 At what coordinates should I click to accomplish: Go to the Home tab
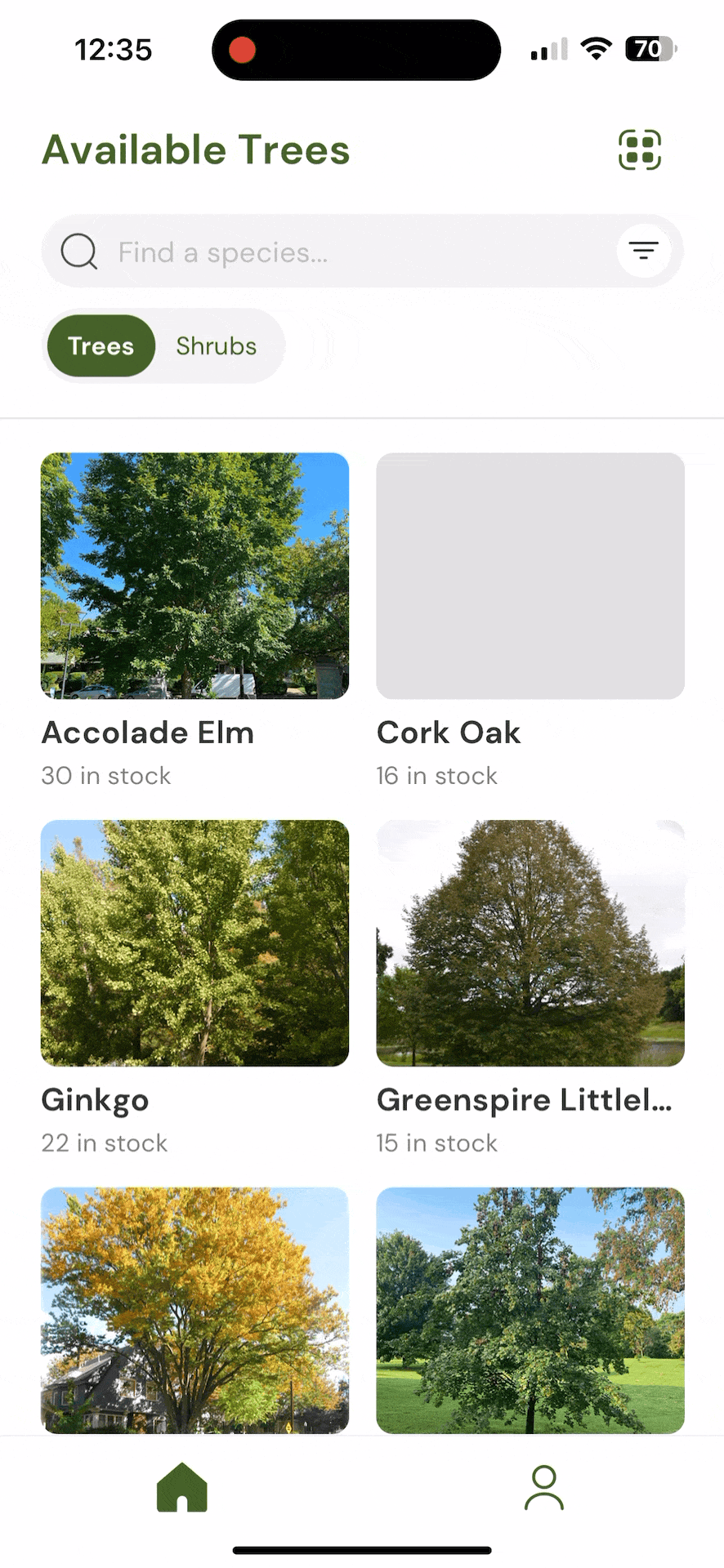(x=182, y=1487)
